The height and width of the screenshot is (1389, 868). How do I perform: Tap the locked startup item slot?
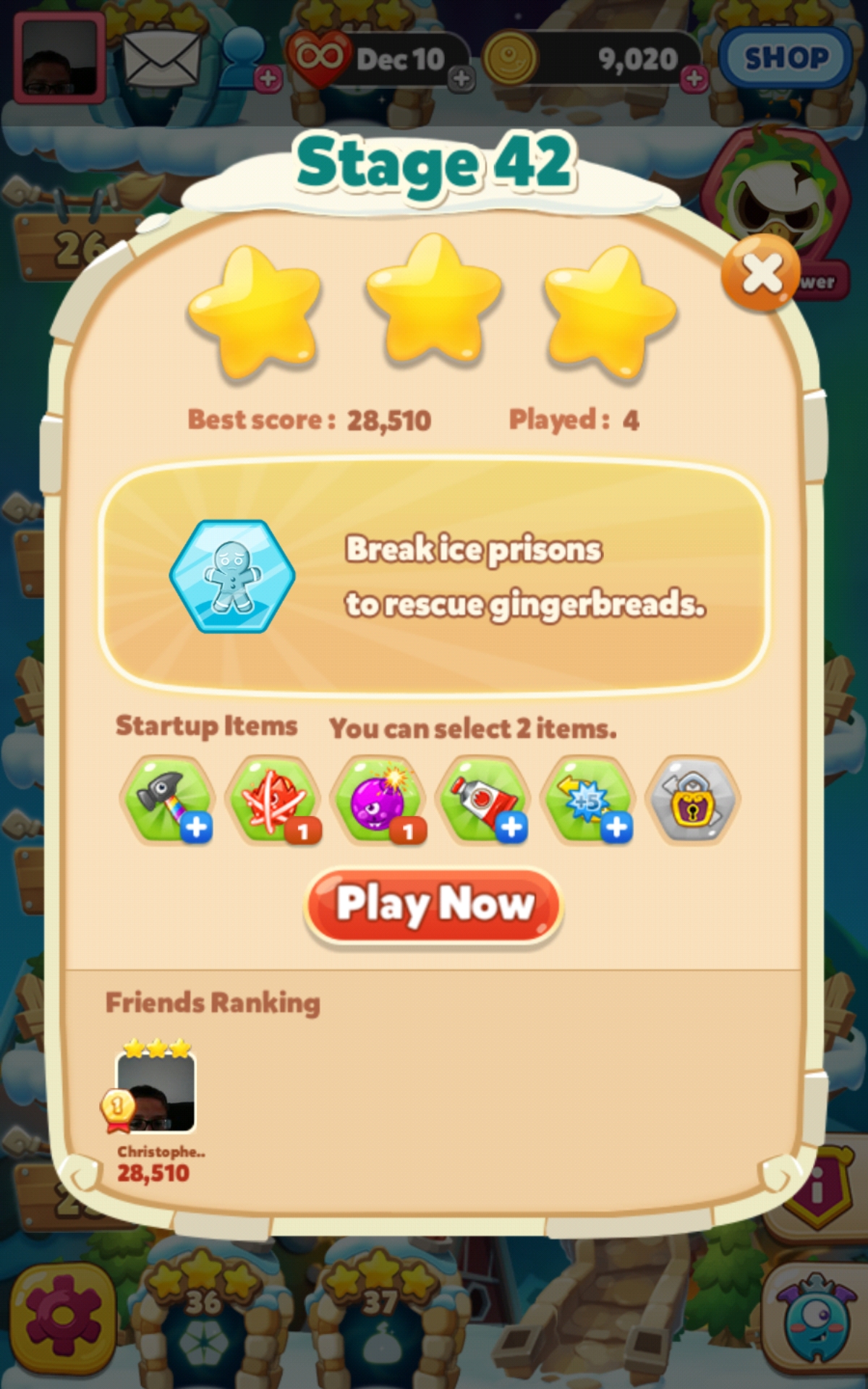(x=692, y=800)
